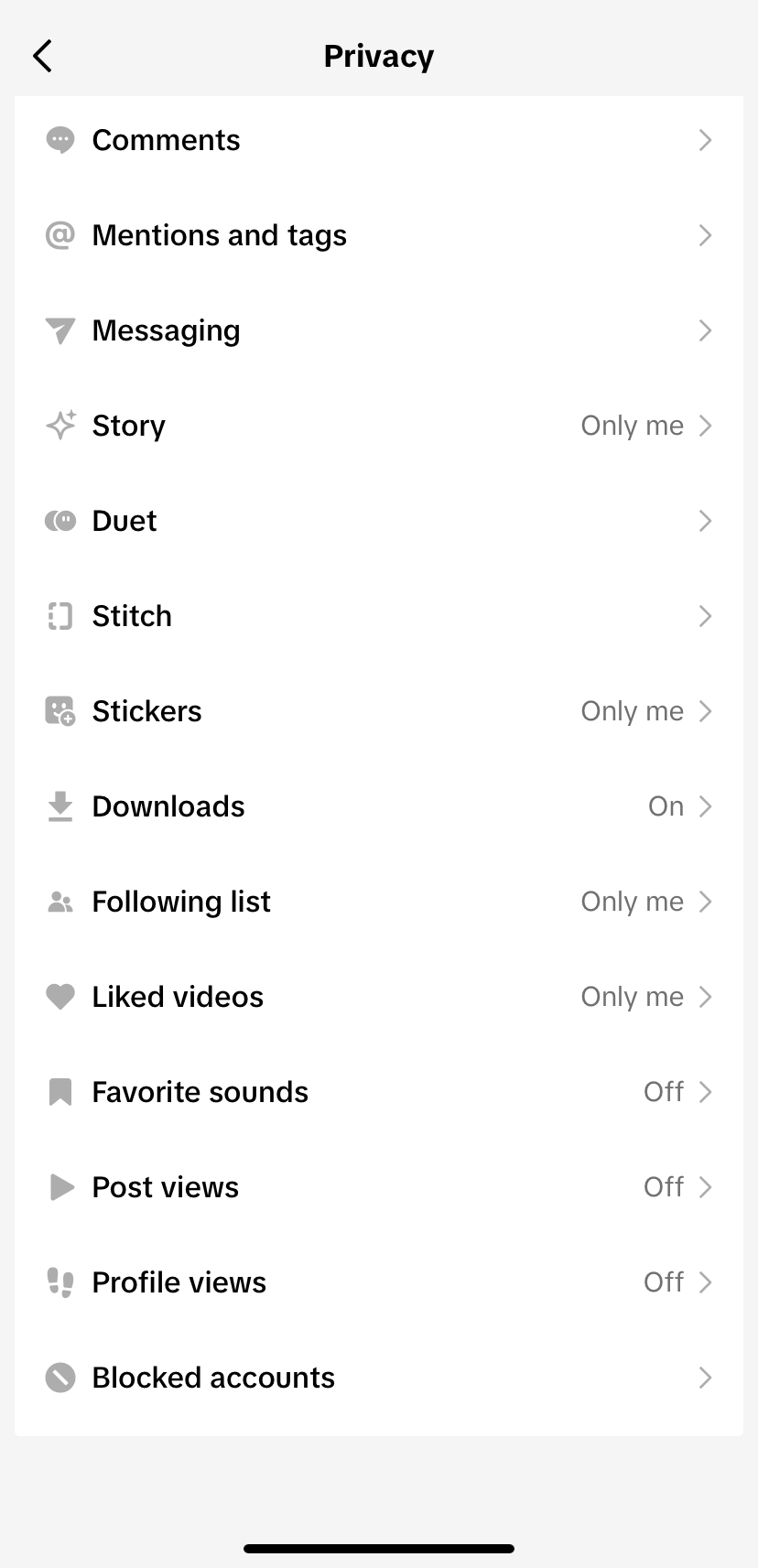Click the Downloads arrow icon
The height and width of the screenshot is (1568, 758).
60,806
